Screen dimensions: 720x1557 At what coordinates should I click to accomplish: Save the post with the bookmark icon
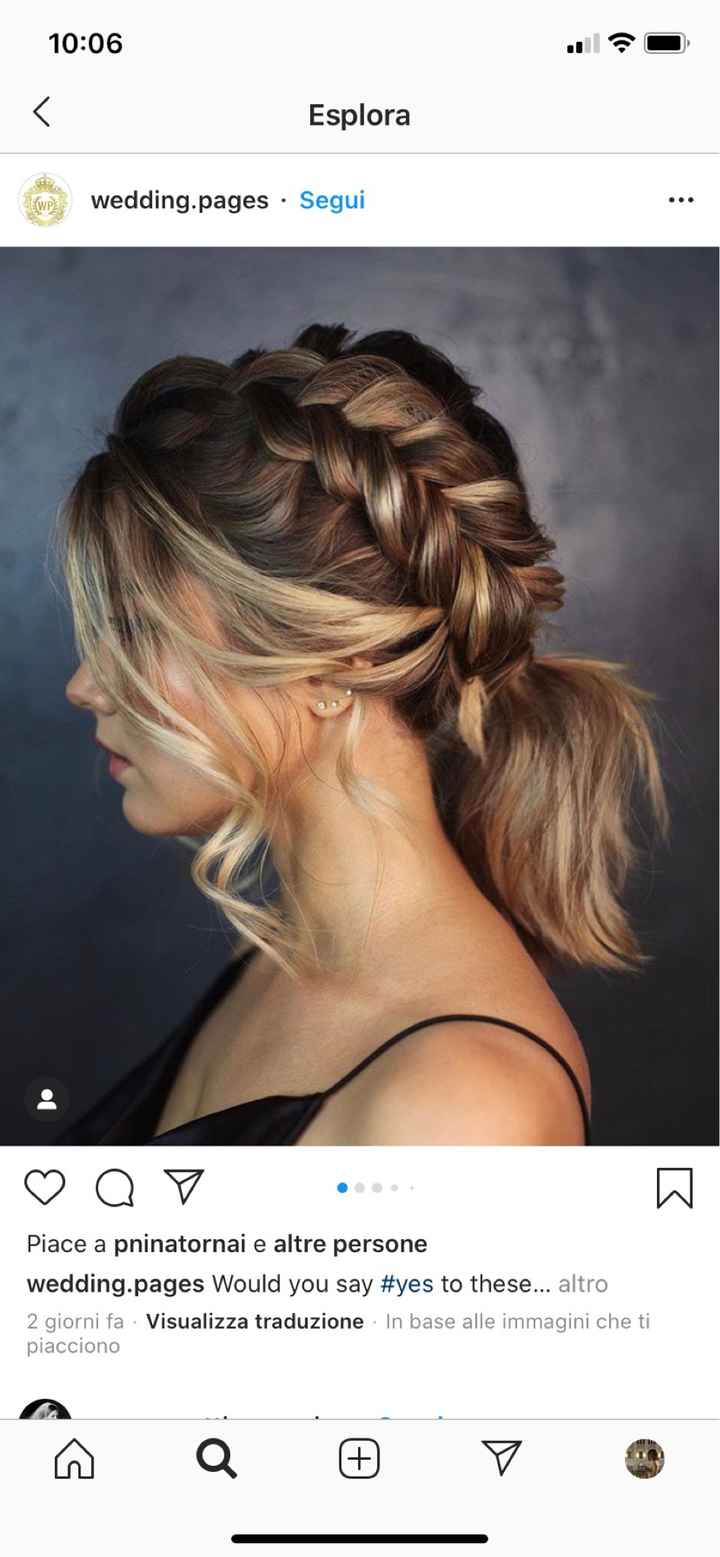[674, 1188]
